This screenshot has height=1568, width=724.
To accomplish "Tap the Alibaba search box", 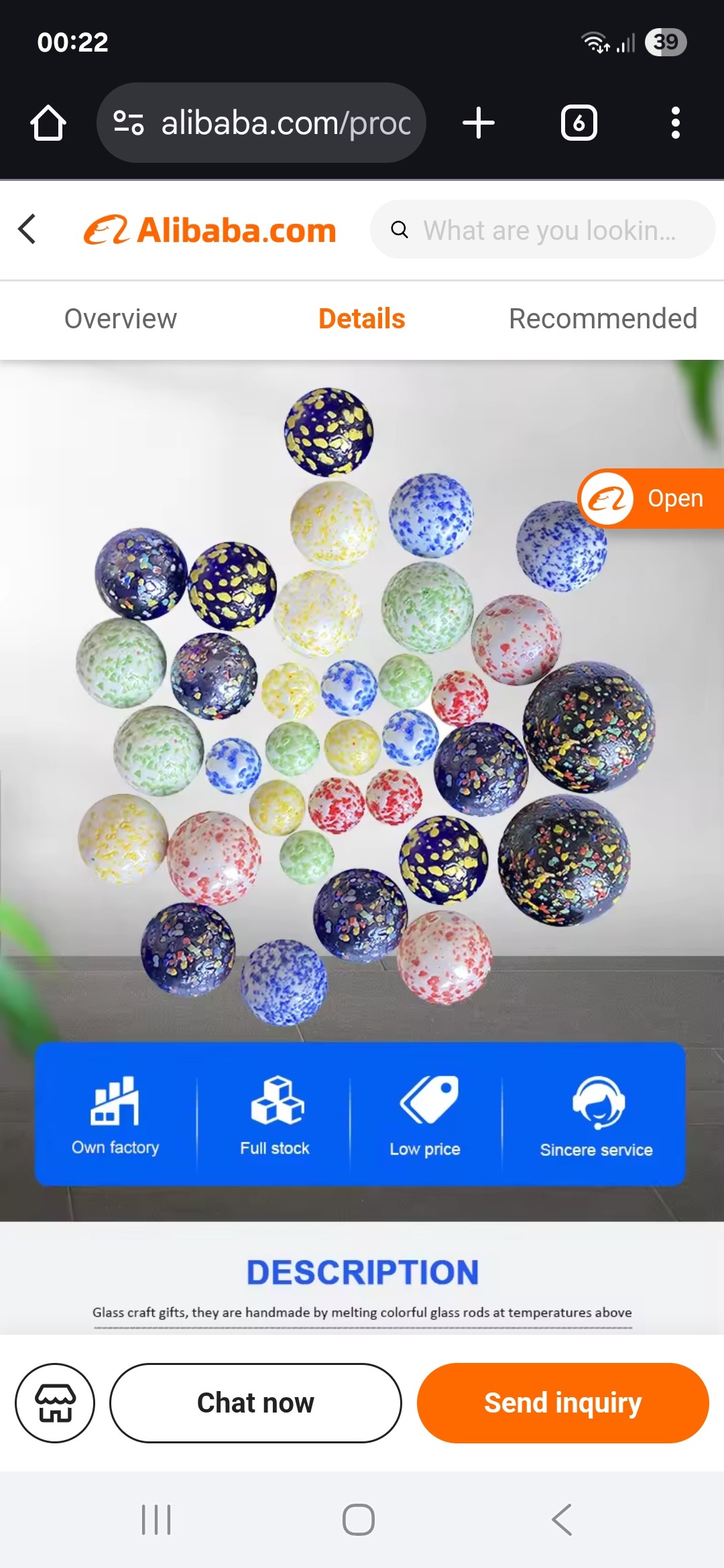I will point(543,230).
